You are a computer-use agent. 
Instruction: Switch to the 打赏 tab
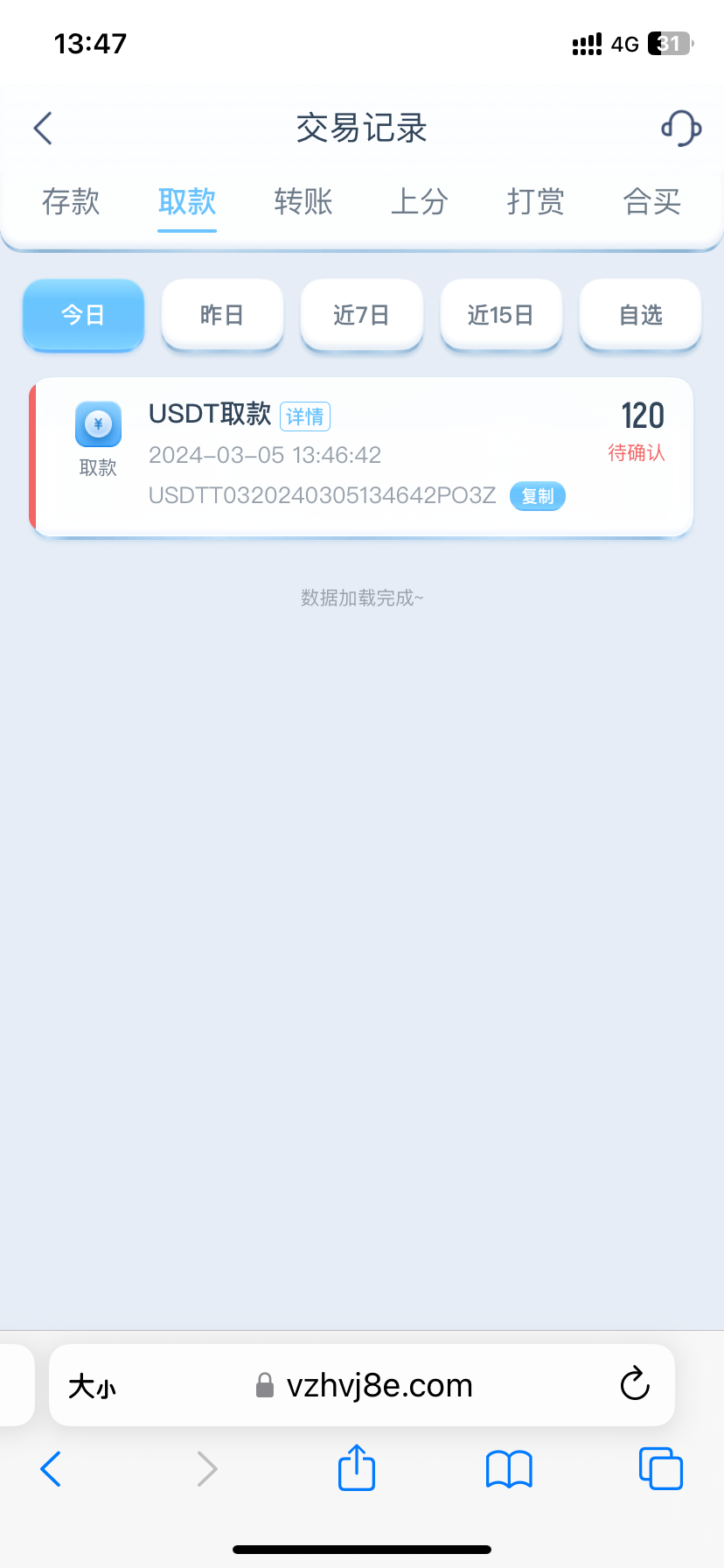coord(535,202)
